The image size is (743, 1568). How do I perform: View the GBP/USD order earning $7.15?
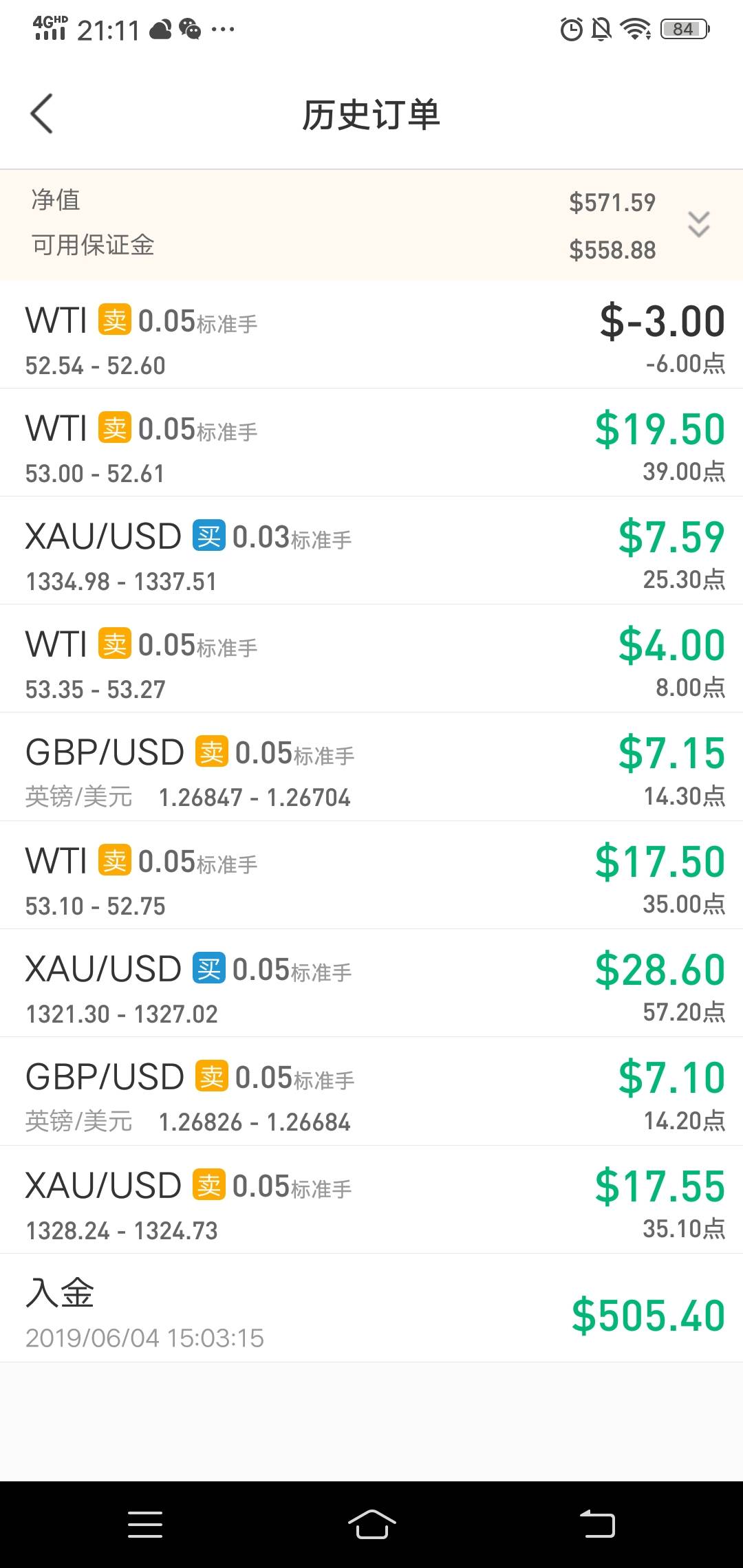[371, 767]
